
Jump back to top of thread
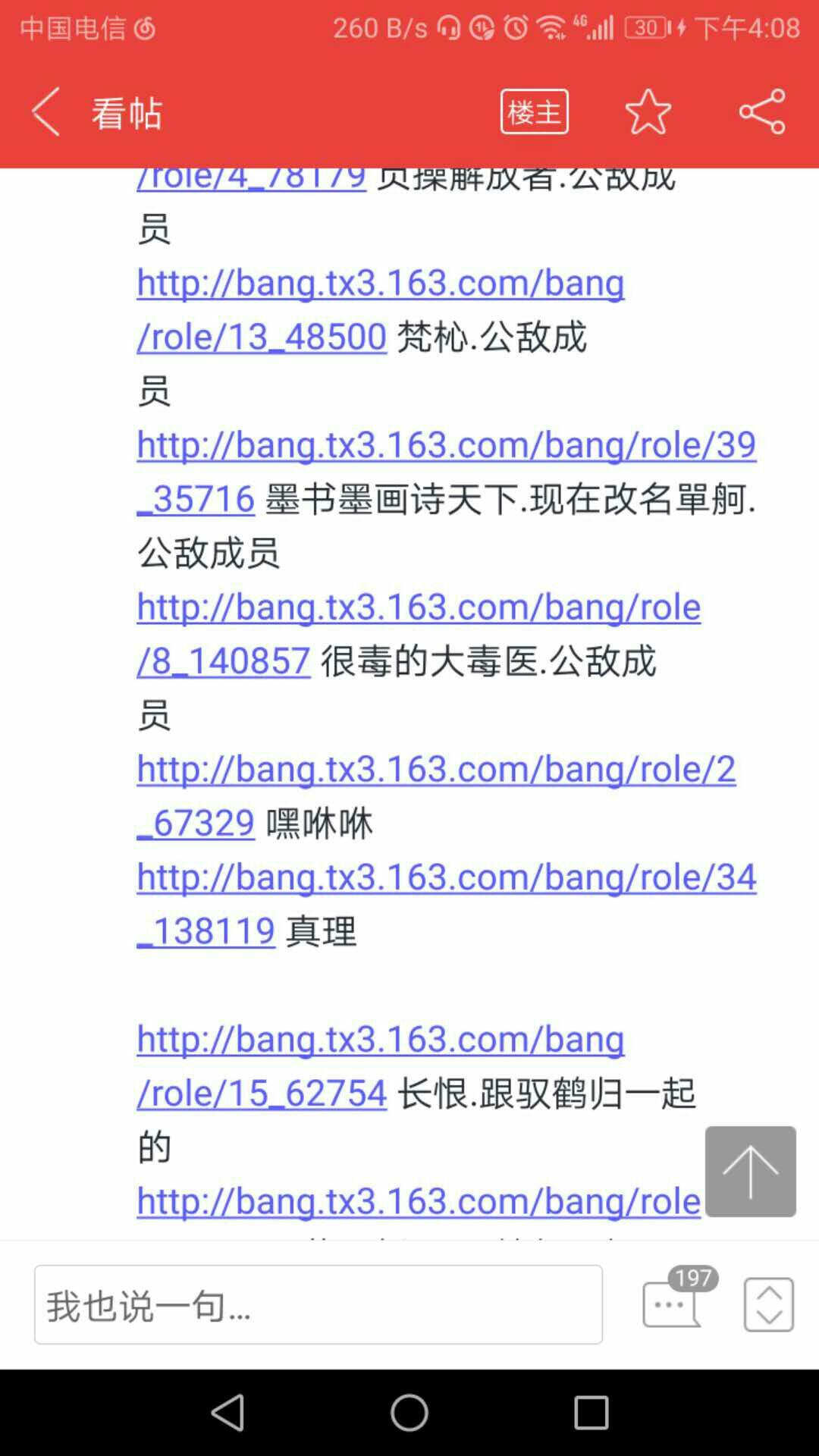[x=751, y=1172]
